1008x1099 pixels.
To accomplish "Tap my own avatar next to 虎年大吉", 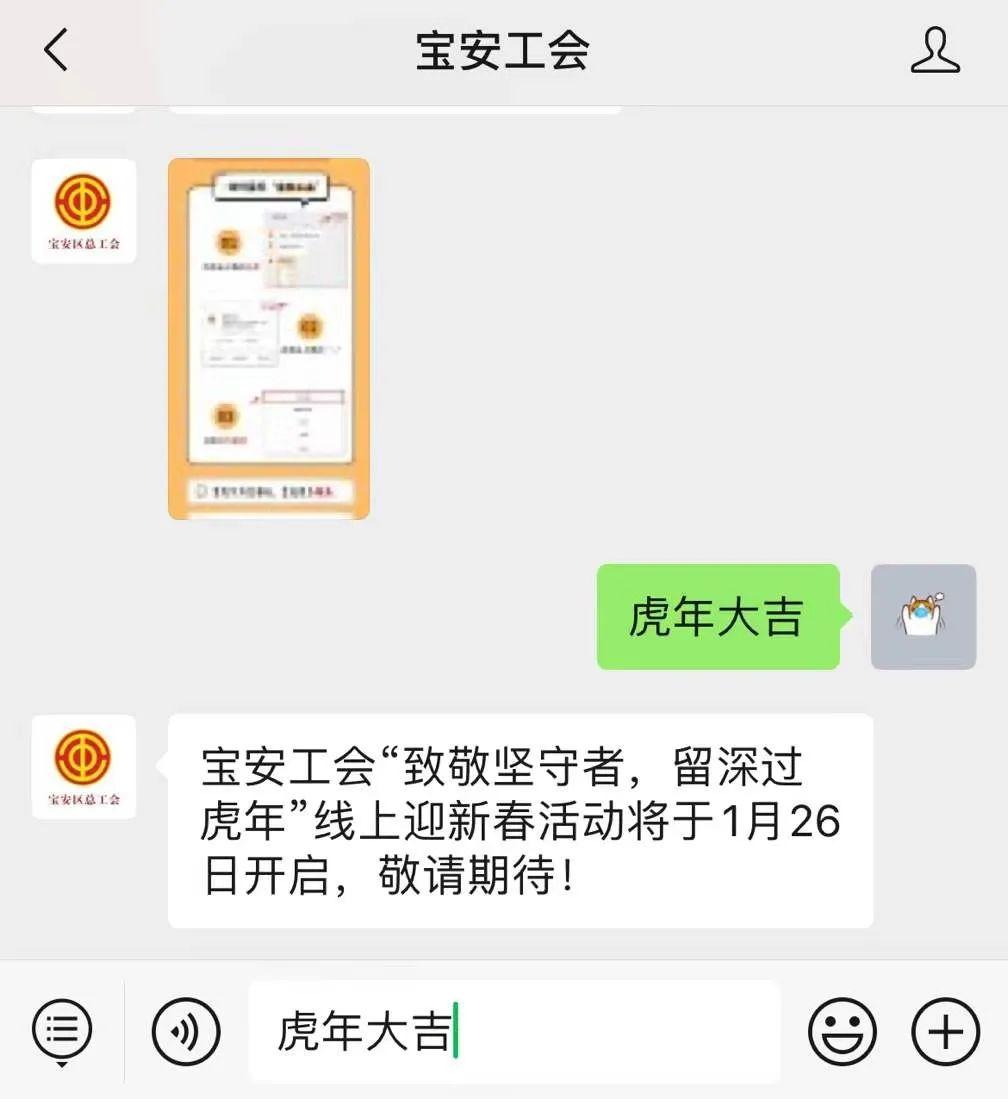I will point(923,616).
